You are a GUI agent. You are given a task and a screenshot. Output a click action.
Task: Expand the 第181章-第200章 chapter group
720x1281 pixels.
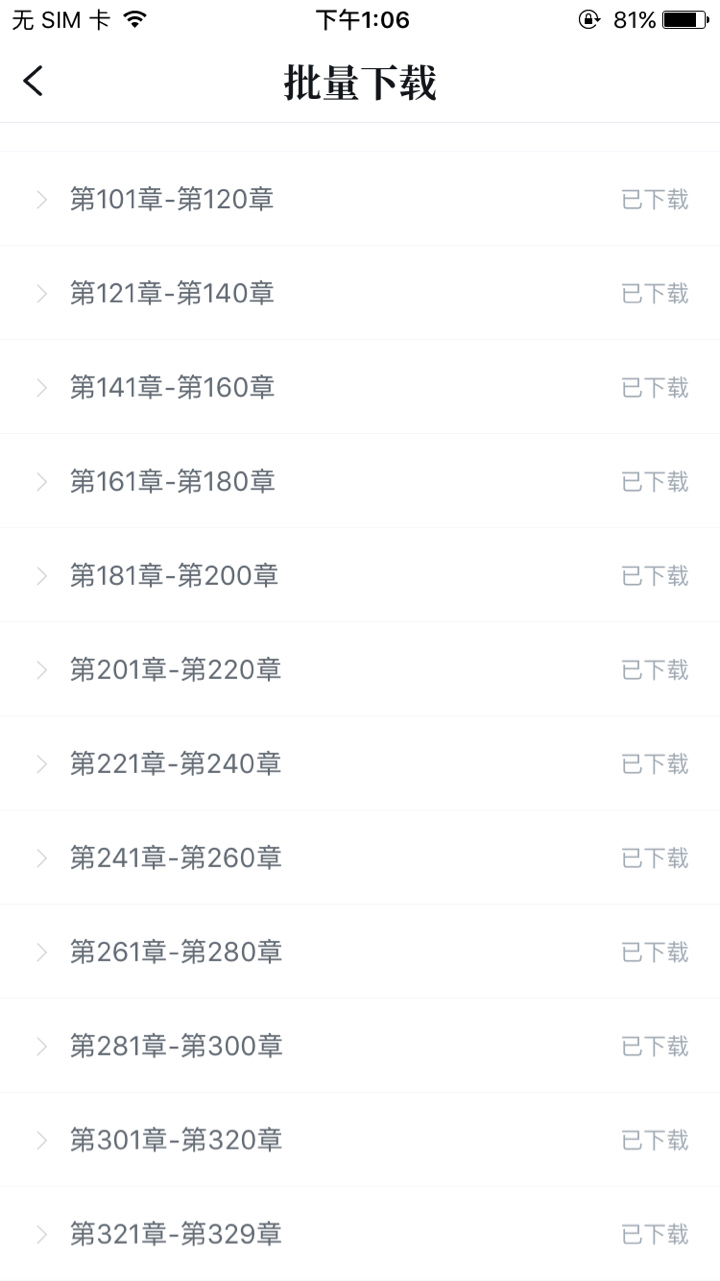pos(360,575)
